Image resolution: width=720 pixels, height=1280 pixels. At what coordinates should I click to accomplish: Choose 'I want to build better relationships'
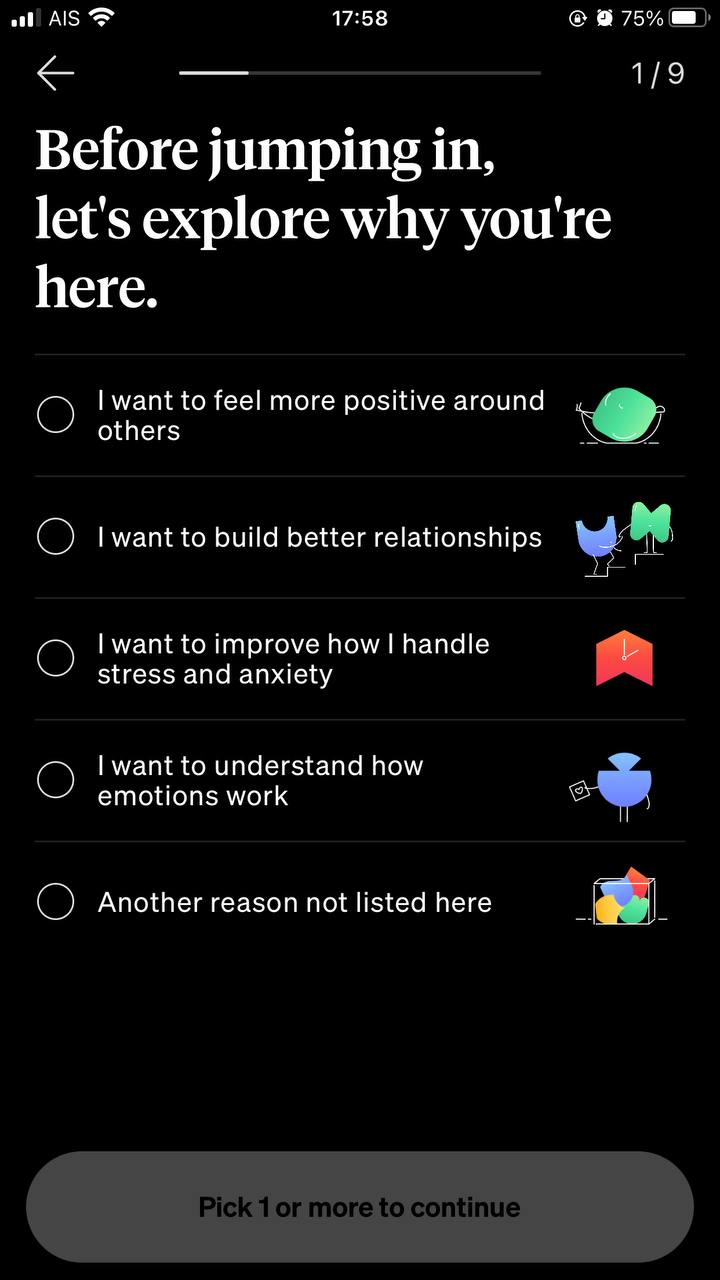[56, 537]
